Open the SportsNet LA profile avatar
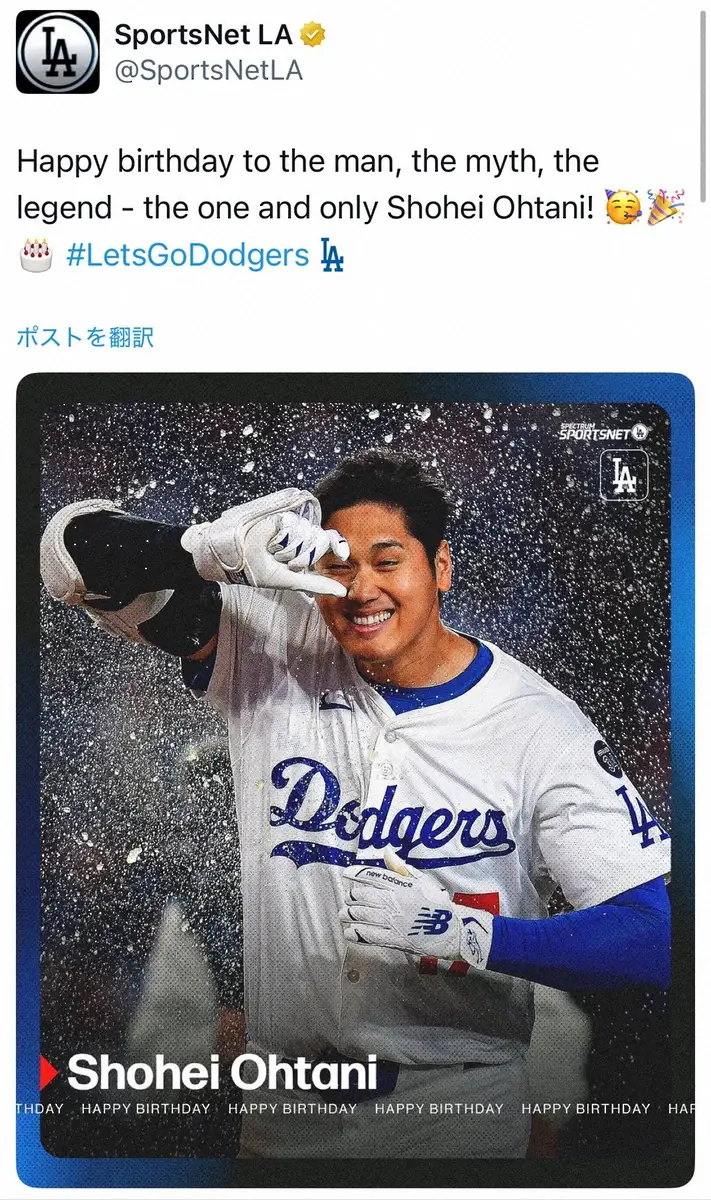Image resolution: width=711 pixels, height=1200 pixels. (58, 52)
